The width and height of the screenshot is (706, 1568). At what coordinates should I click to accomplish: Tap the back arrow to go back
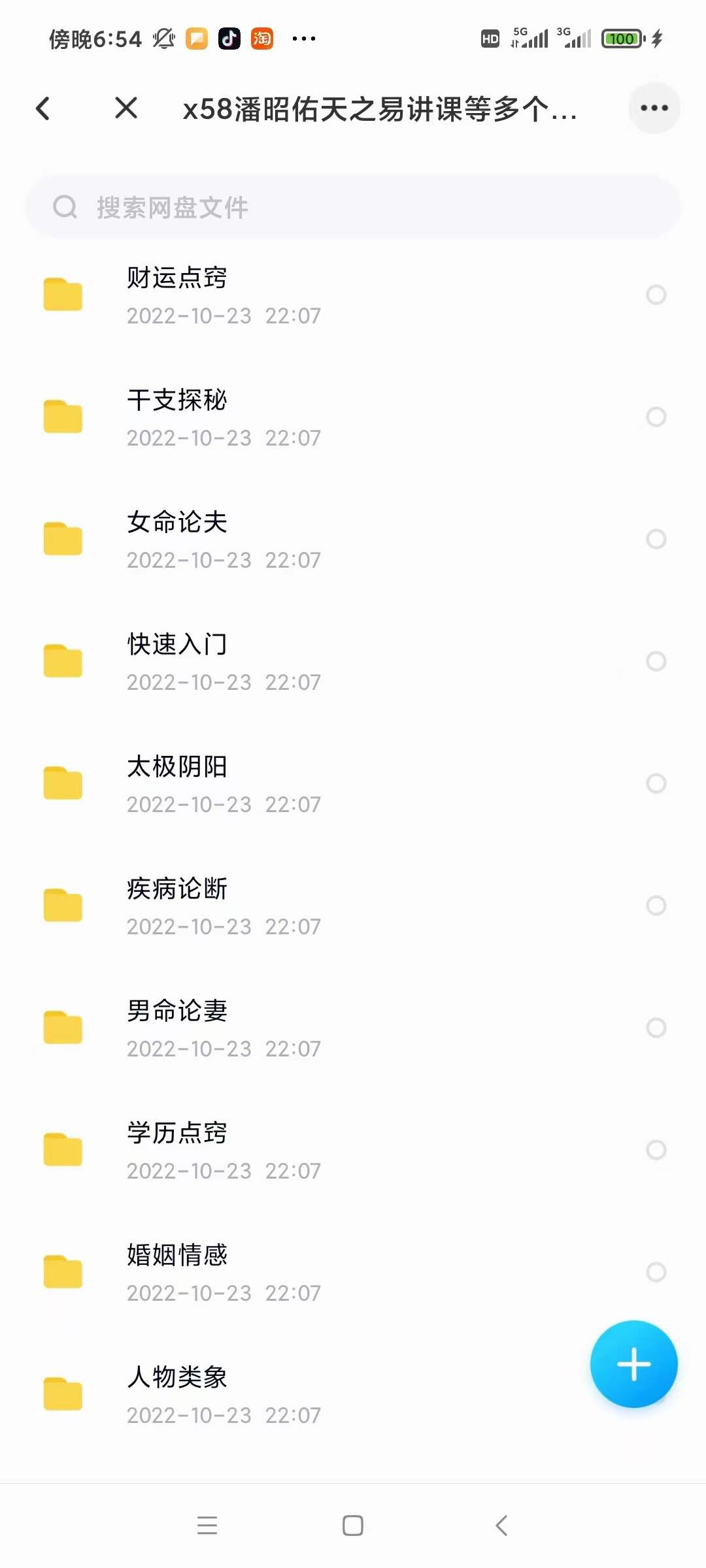(x=43, y=108)
